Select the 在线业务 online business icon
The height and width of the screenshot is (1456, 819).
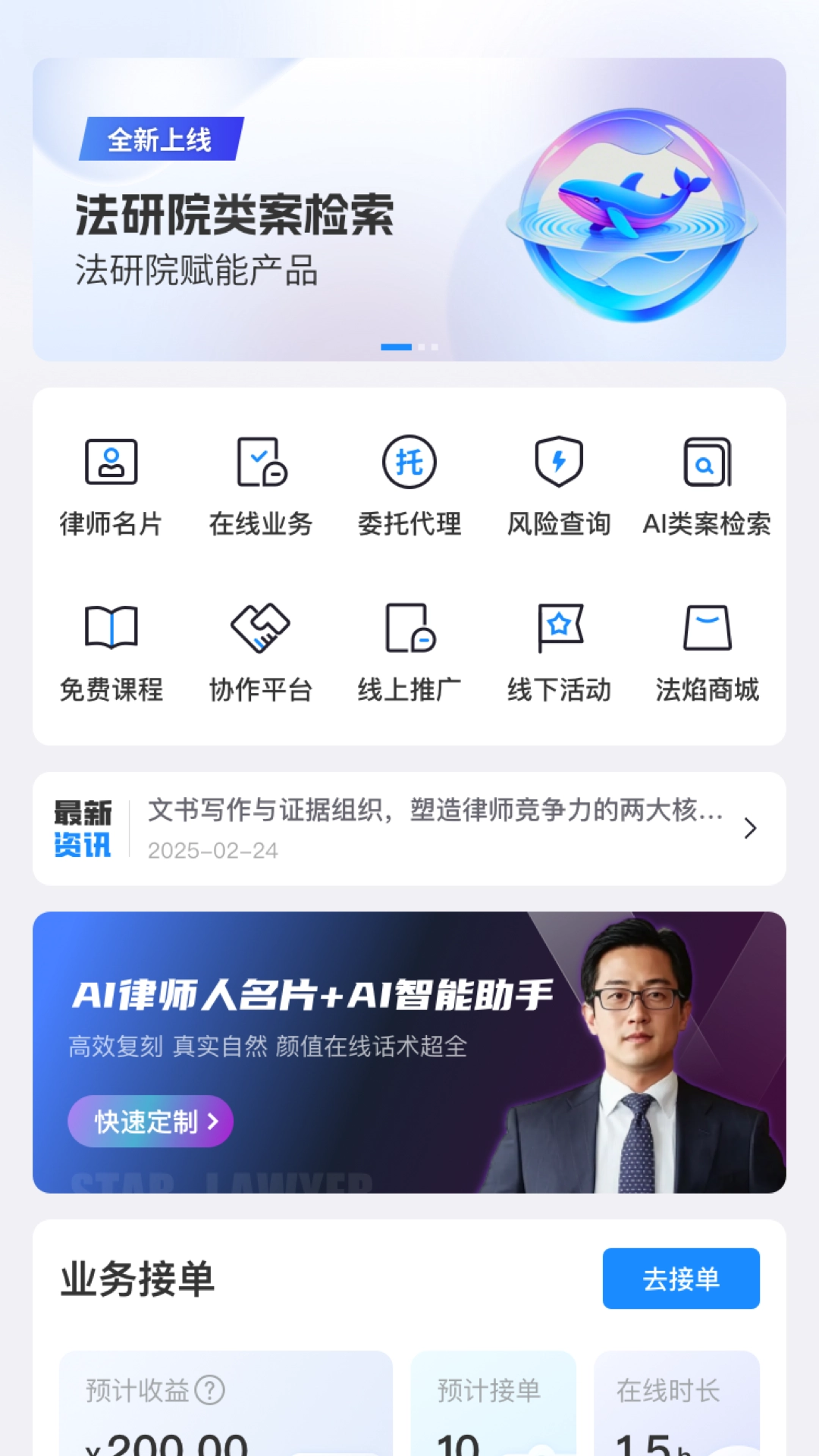click(260, 485)
